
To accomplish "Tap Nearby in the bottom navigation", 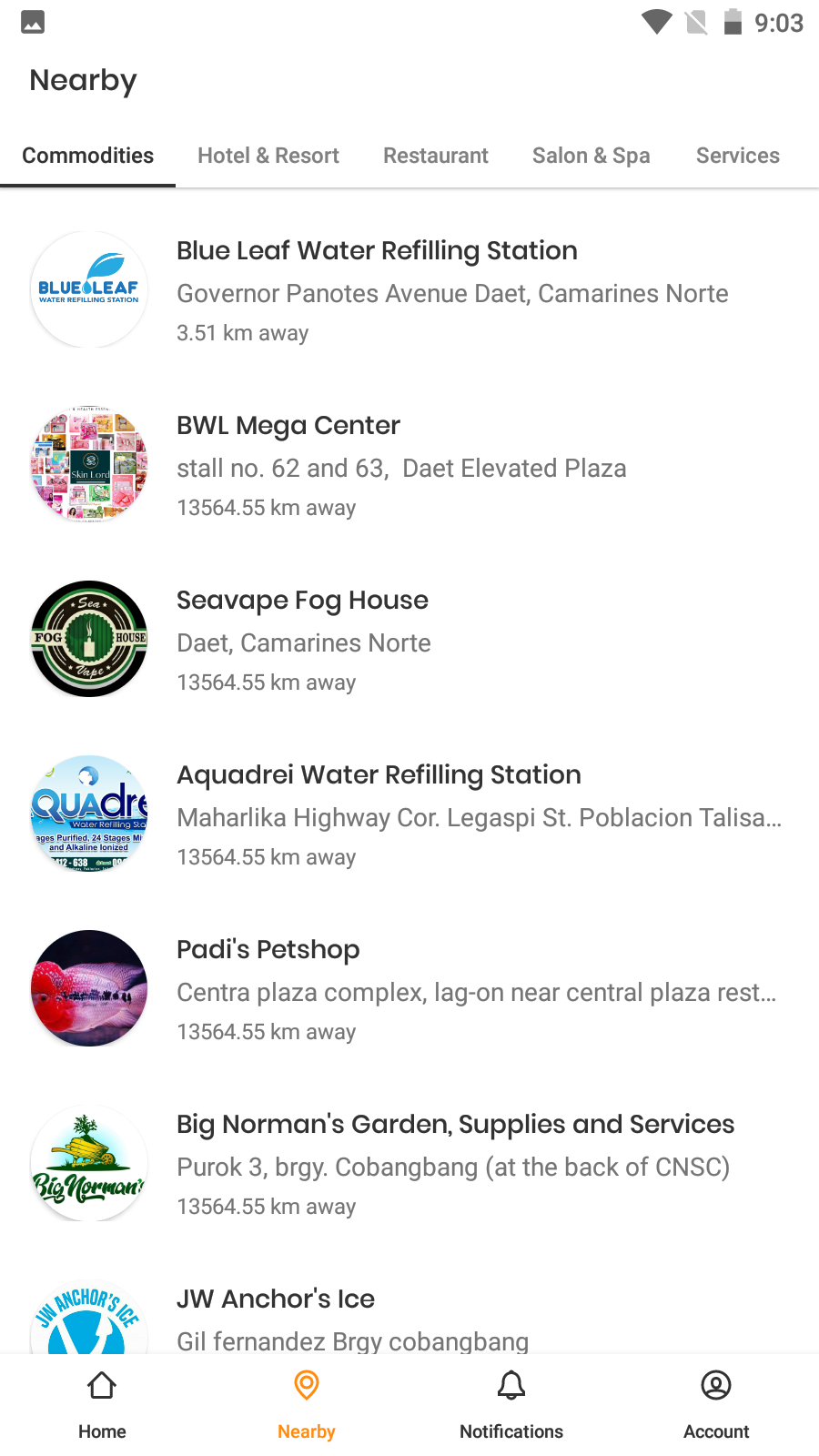I will tap(307, 1405).
